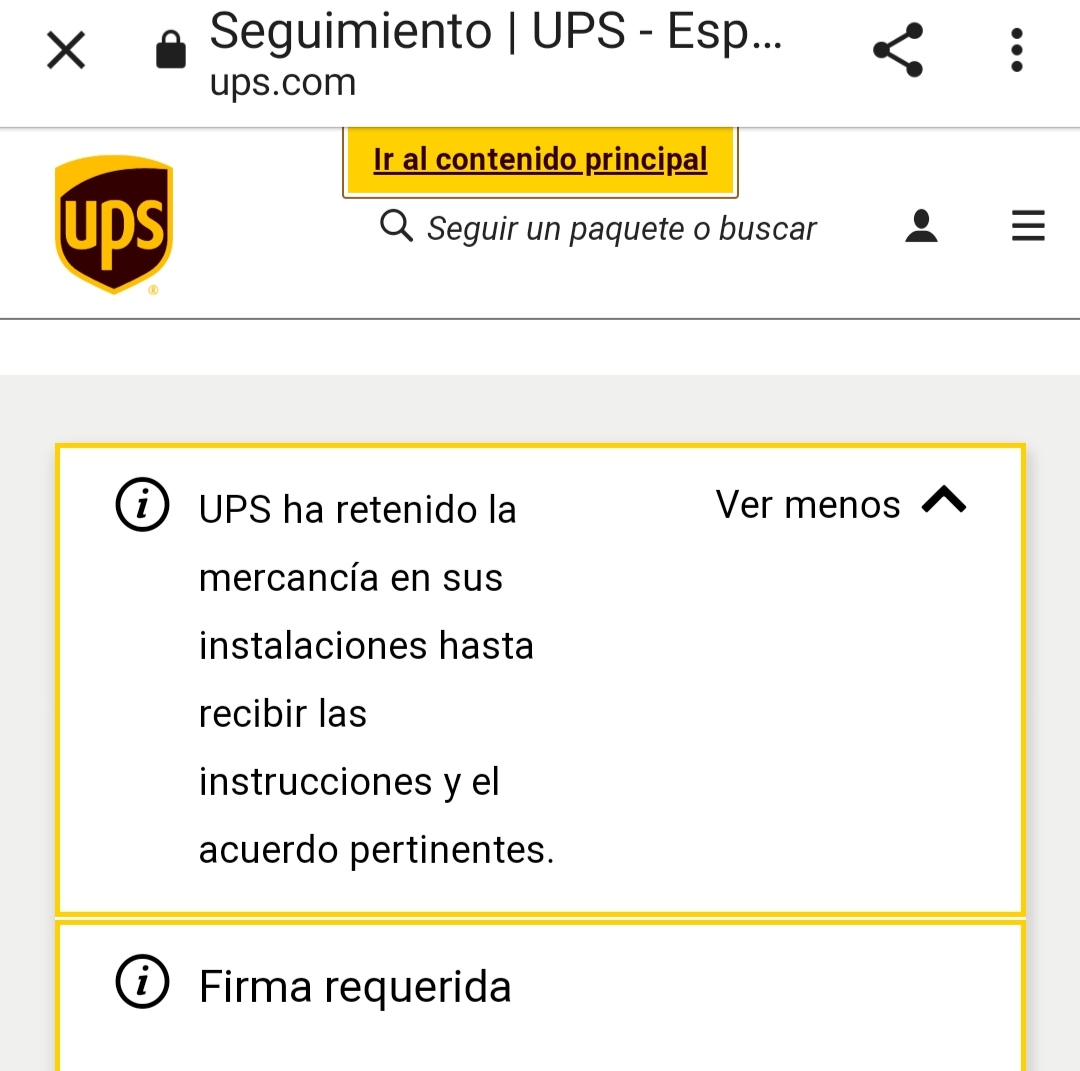The height and width of the screenshot is (1071, 1080).
Task: Open the browser overflow menu
Action: click(1016, 51)
